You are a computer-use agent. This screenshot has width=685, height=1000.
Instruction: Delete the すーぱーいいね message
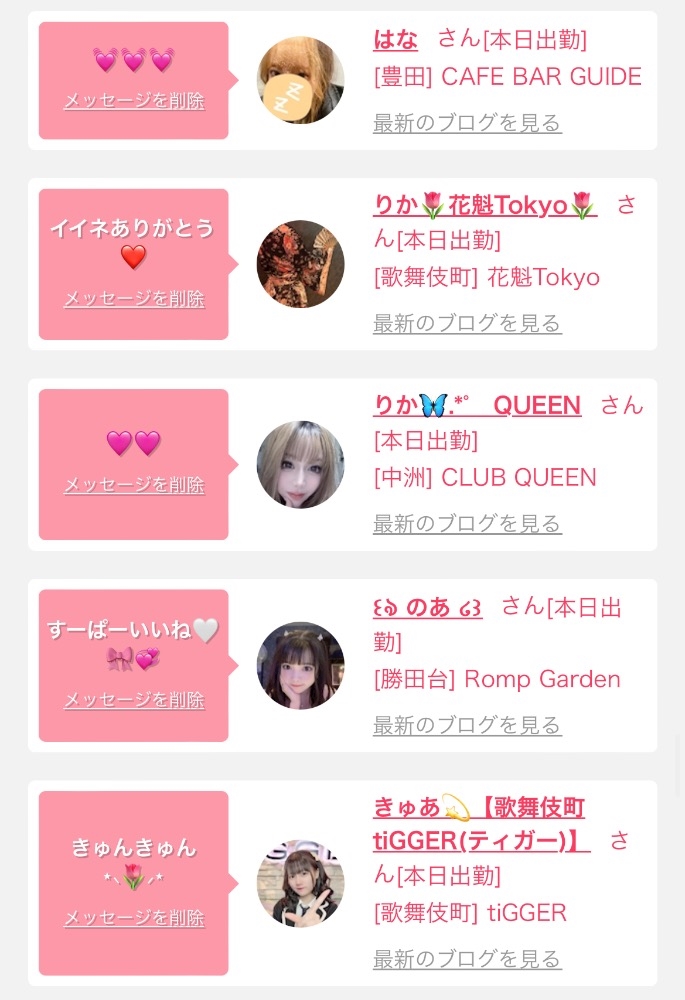pyautogui.click(x=134, y=700)
